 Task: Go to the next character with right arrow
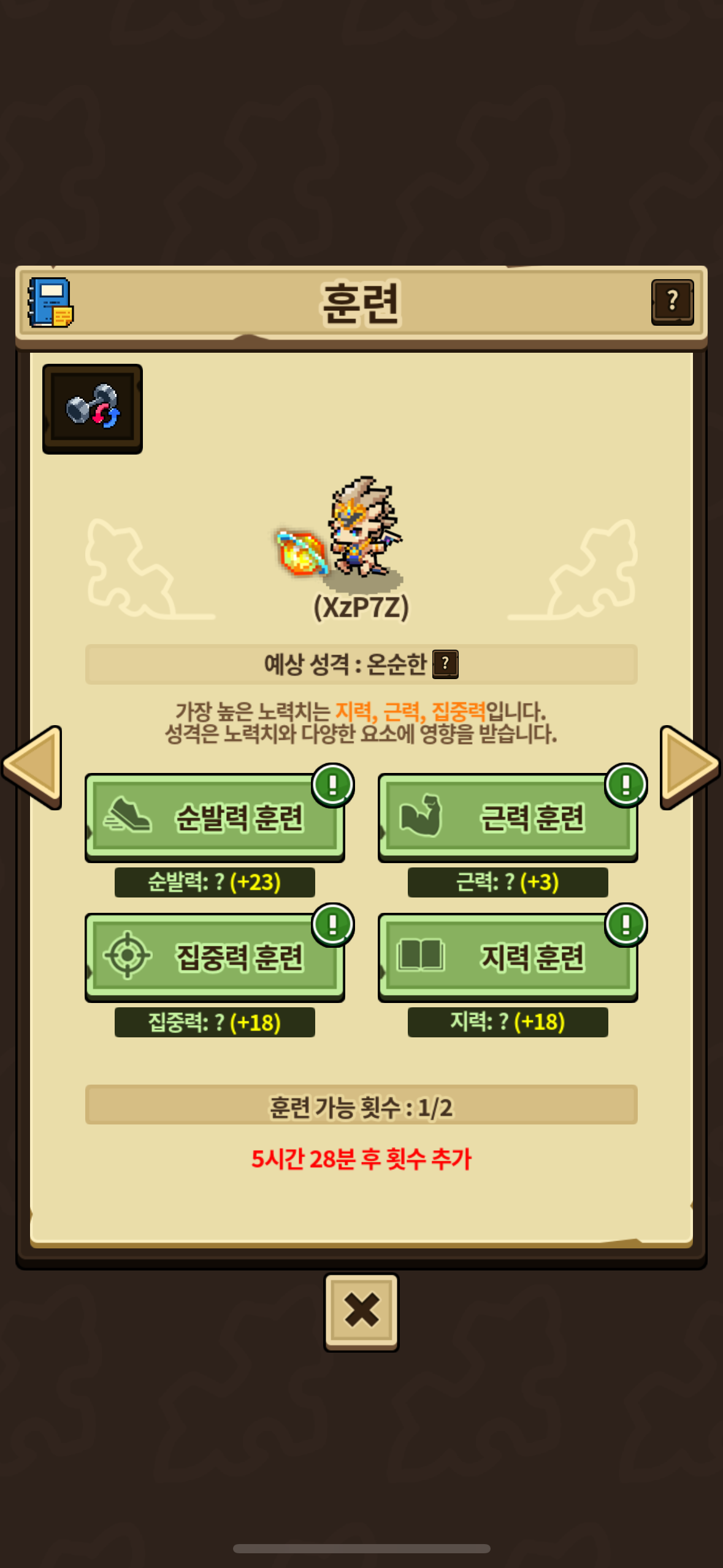pyautogui.click(x=690, y=767)
